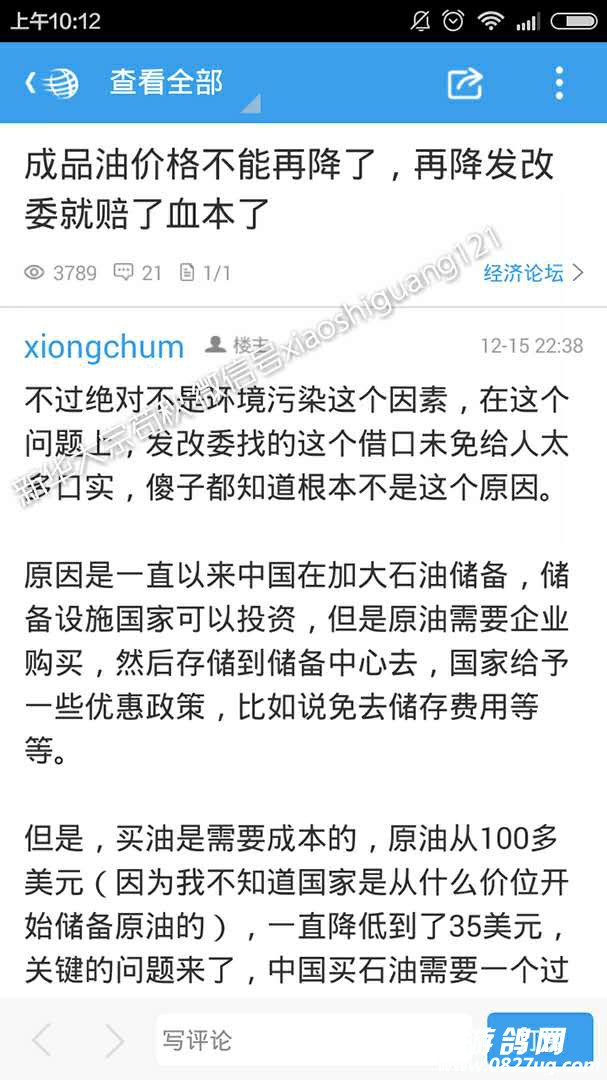Tap the 写评论 comment field
Image resolution: width=607 pixels, height=1080 pixels.
pyautogui.click(x=310, y=1041)
